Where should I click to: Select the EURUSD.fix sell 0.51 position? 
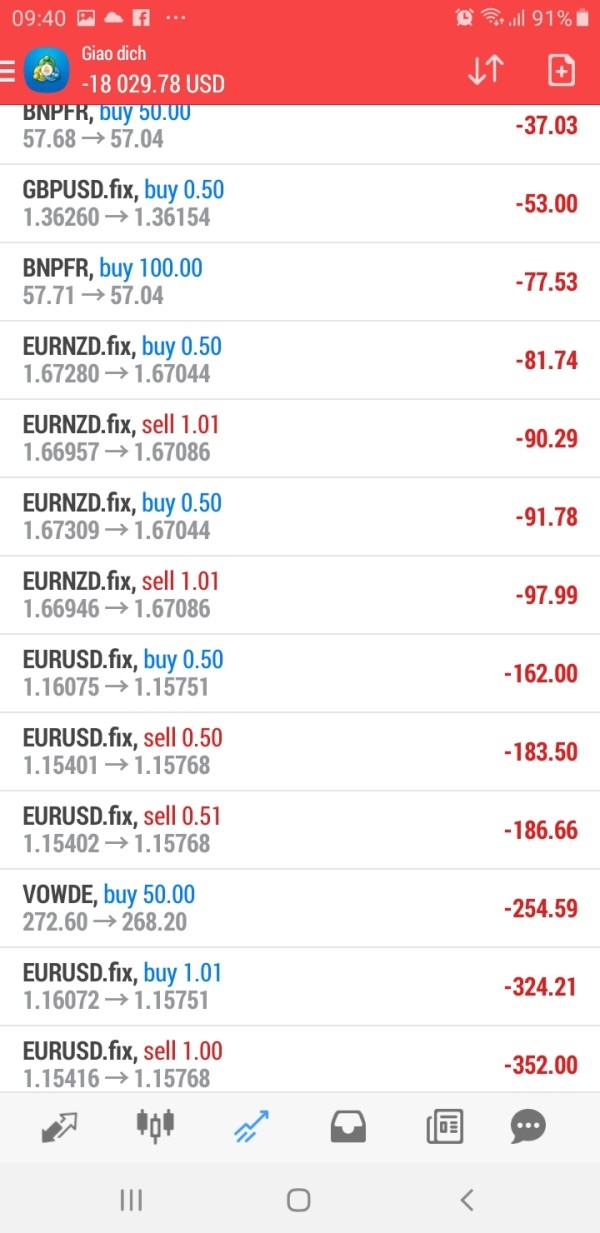(300, 831)
